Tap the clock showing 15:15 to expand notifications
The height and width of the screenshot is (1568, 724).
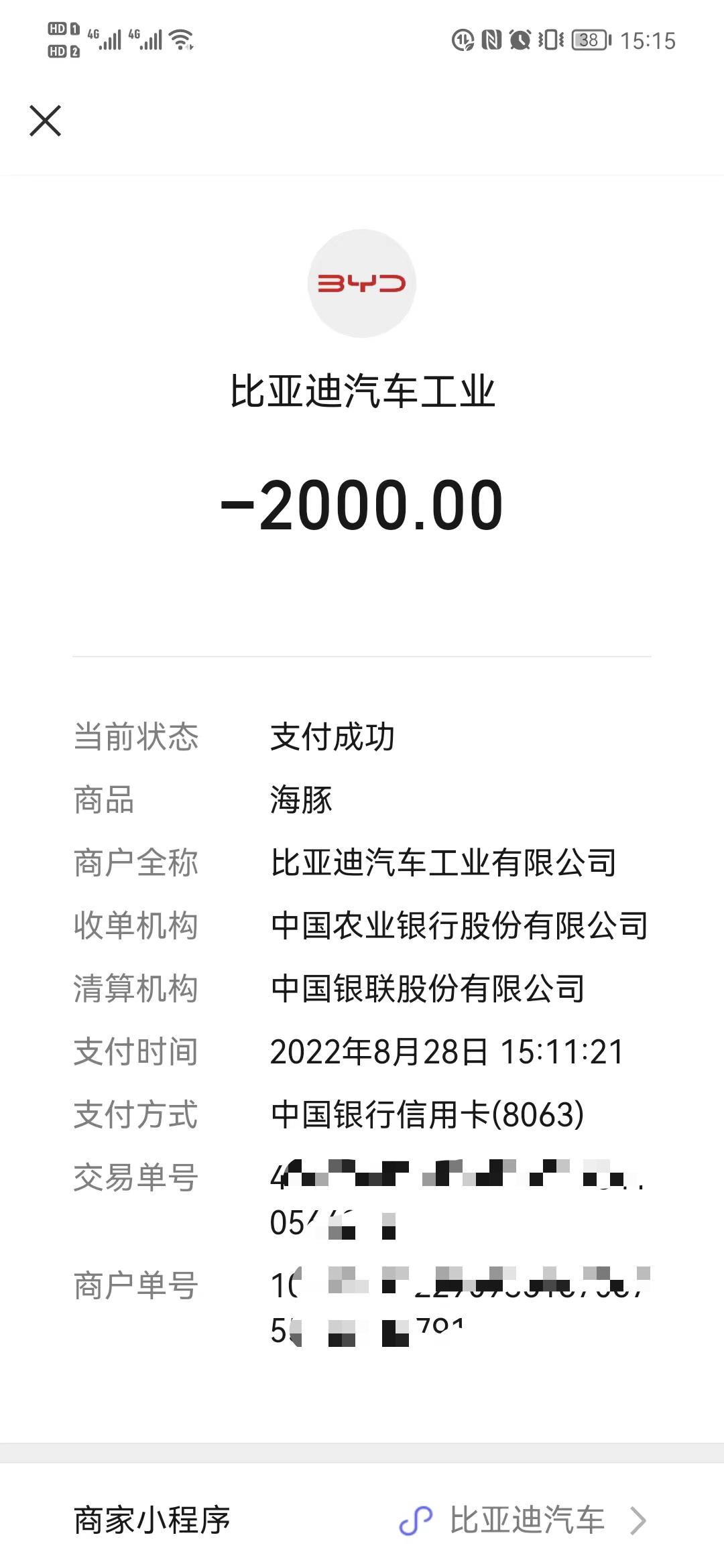pyautogui.click(x=649, y=40)
